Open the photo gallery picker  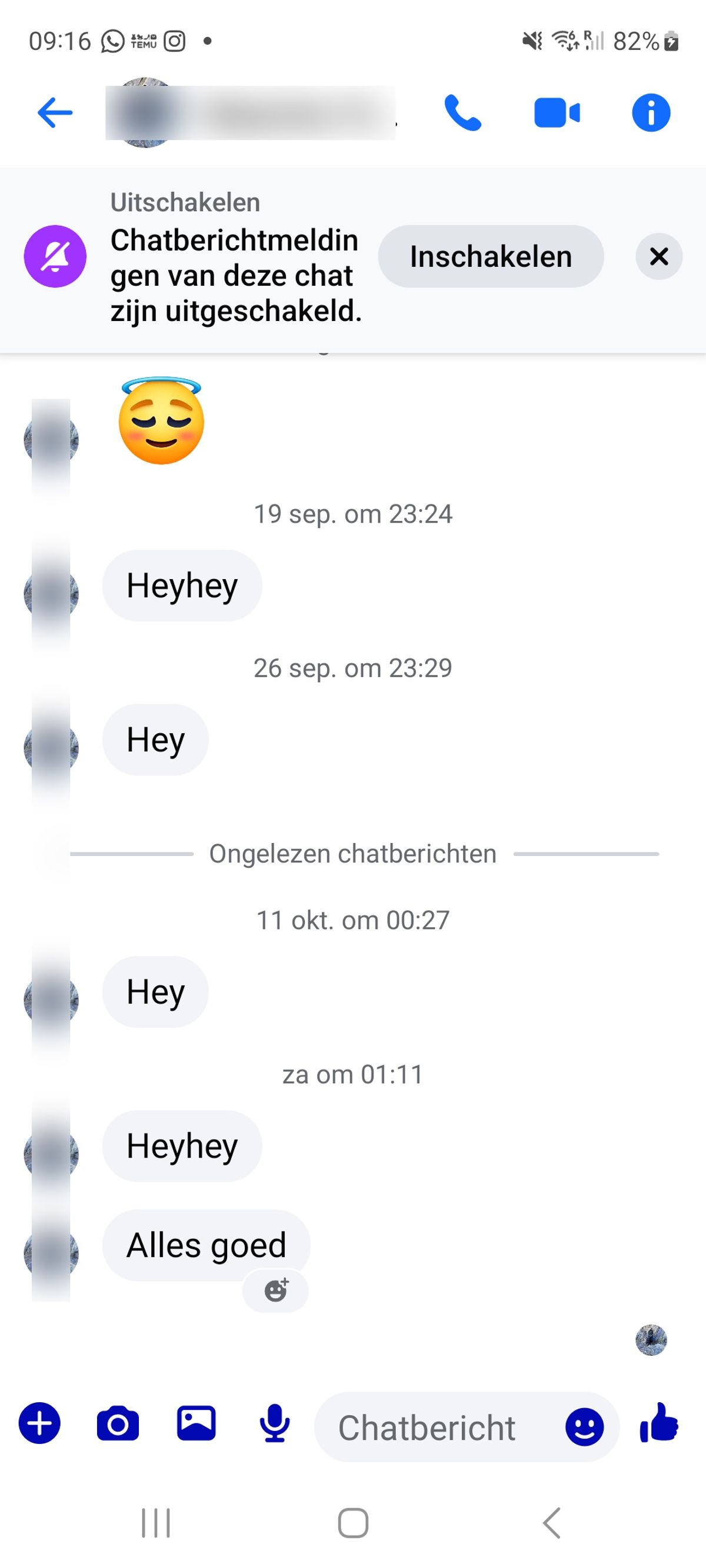pos(196,1423)
